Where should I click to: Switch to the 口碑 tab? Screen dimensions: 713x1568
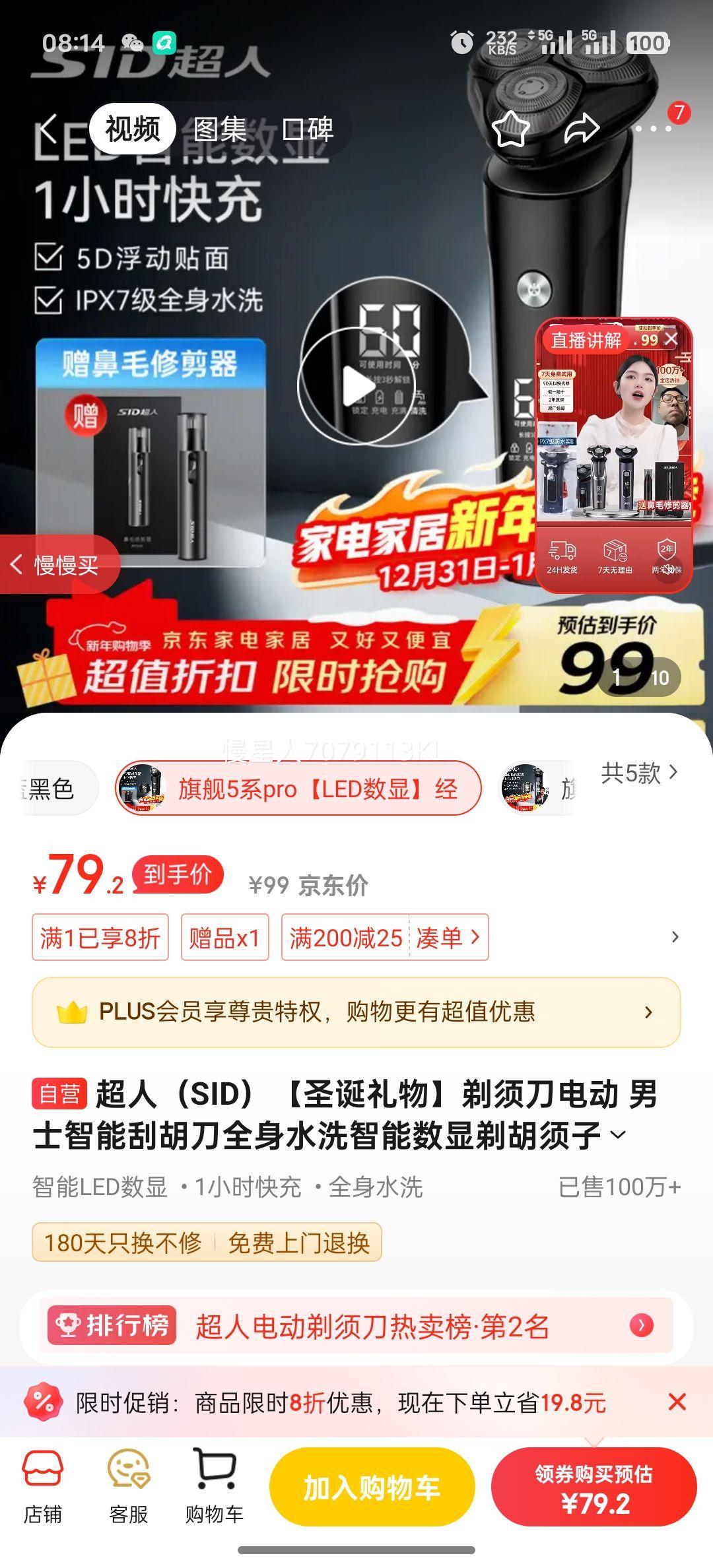tap(308, 130)
